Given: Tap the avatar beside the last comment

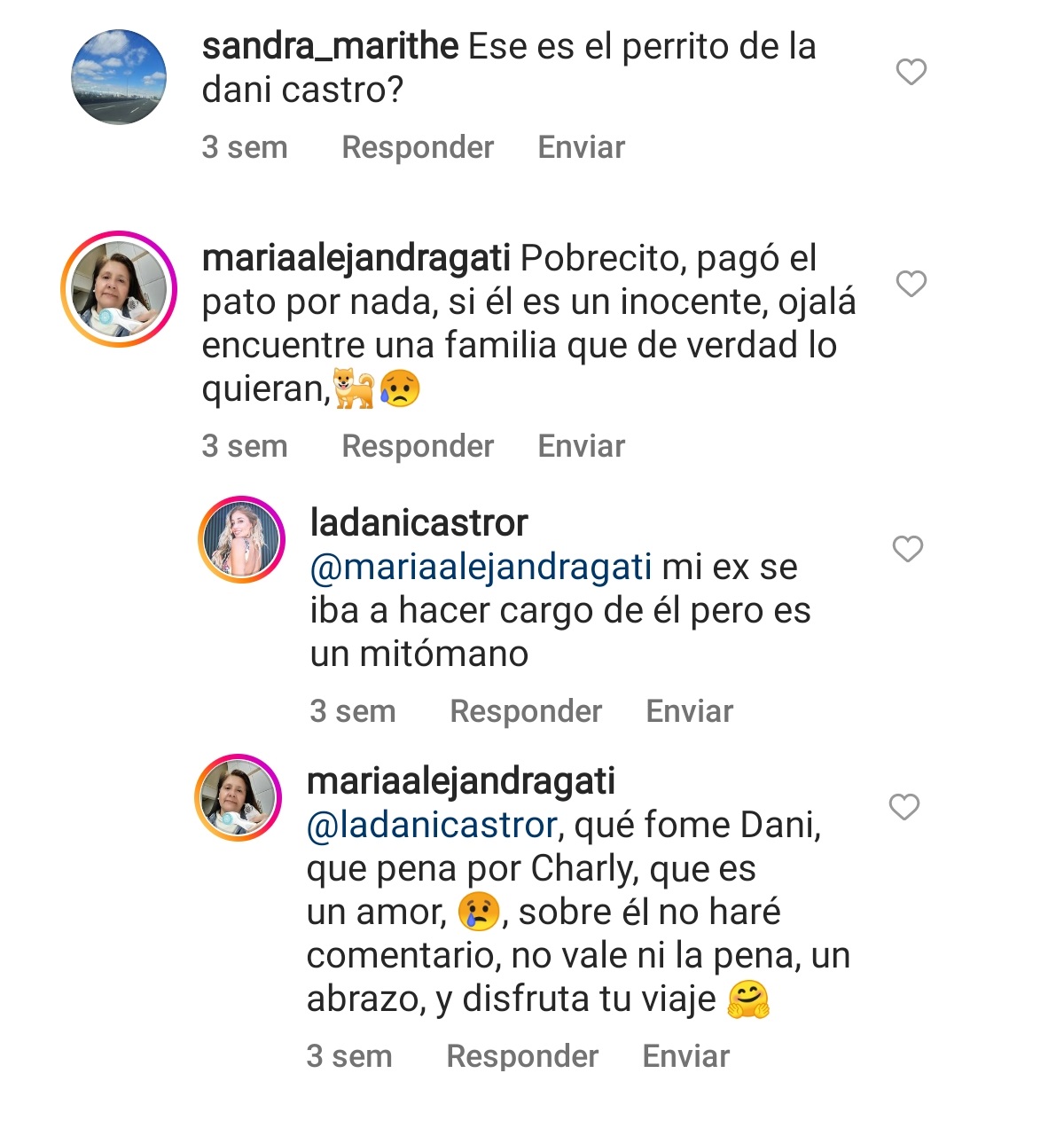Looking at the screenshot, I should coord(238,797).
